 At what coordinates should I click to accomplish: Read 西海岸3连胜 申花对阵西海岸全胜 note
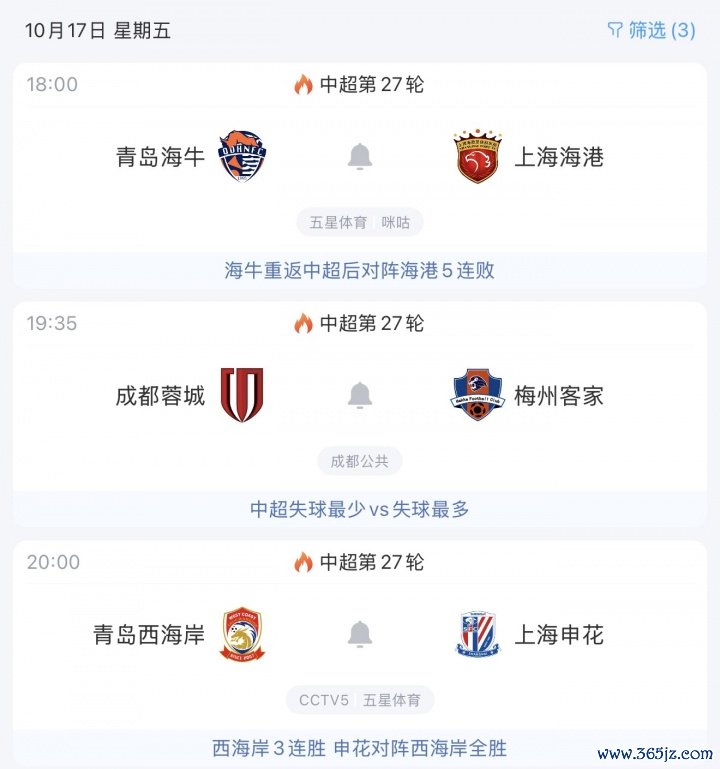tap(360, 747)
